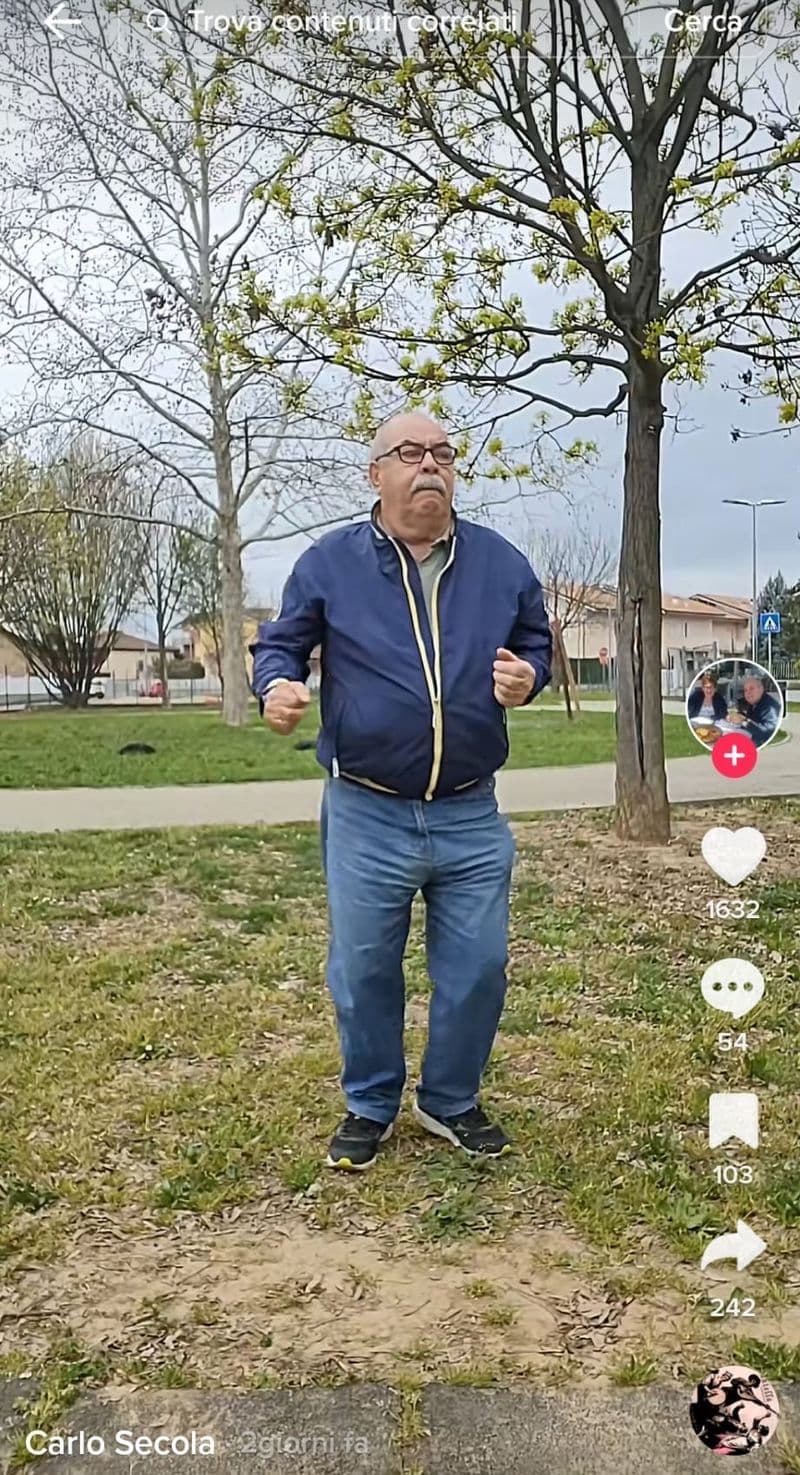The width and height of the screenshot is (800, 1475).
Task: Tap the Cerca button
Action: click(x=702, y=21)
